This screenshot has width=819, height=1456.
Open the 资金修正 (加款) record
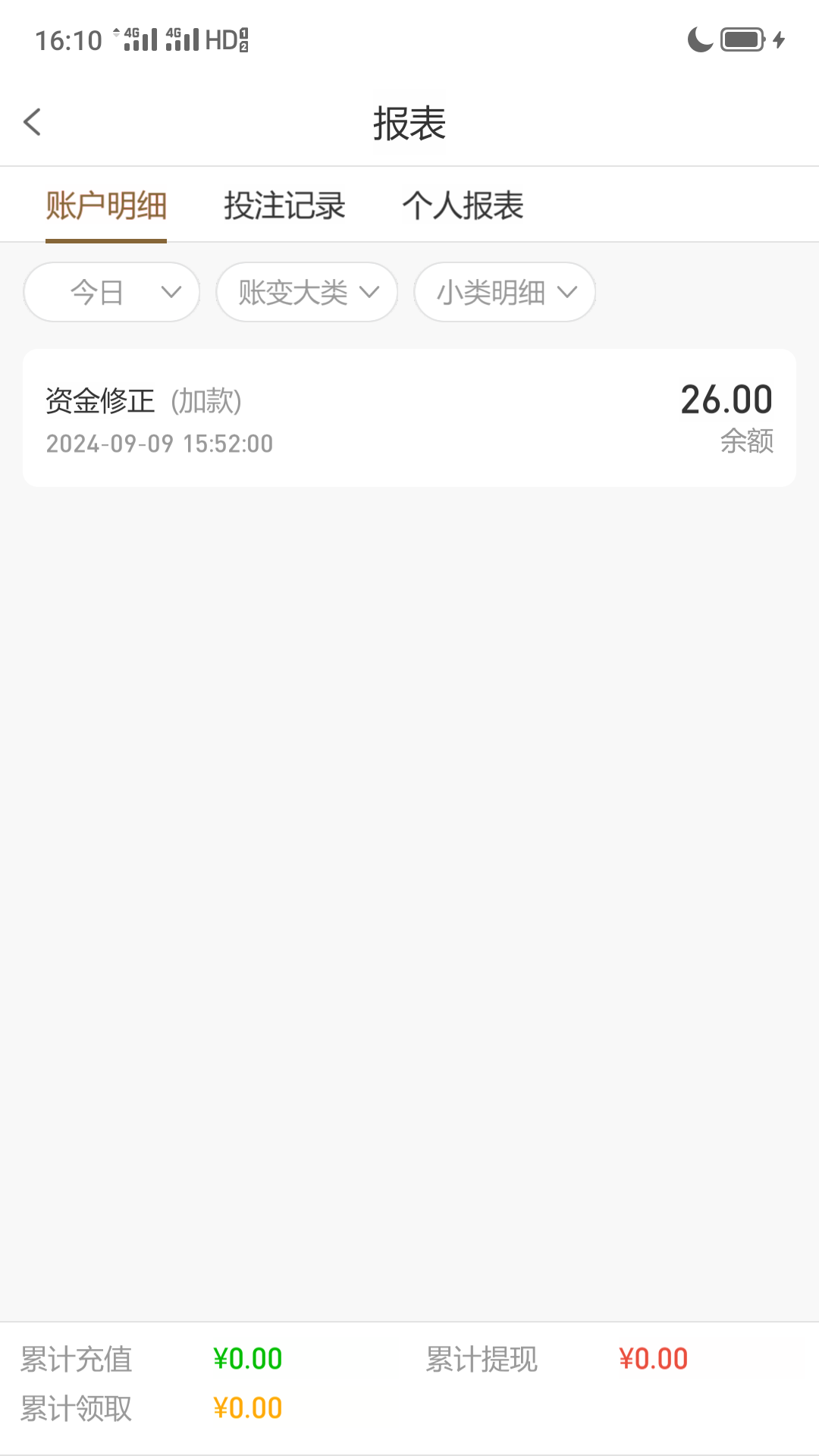(409, 418)
